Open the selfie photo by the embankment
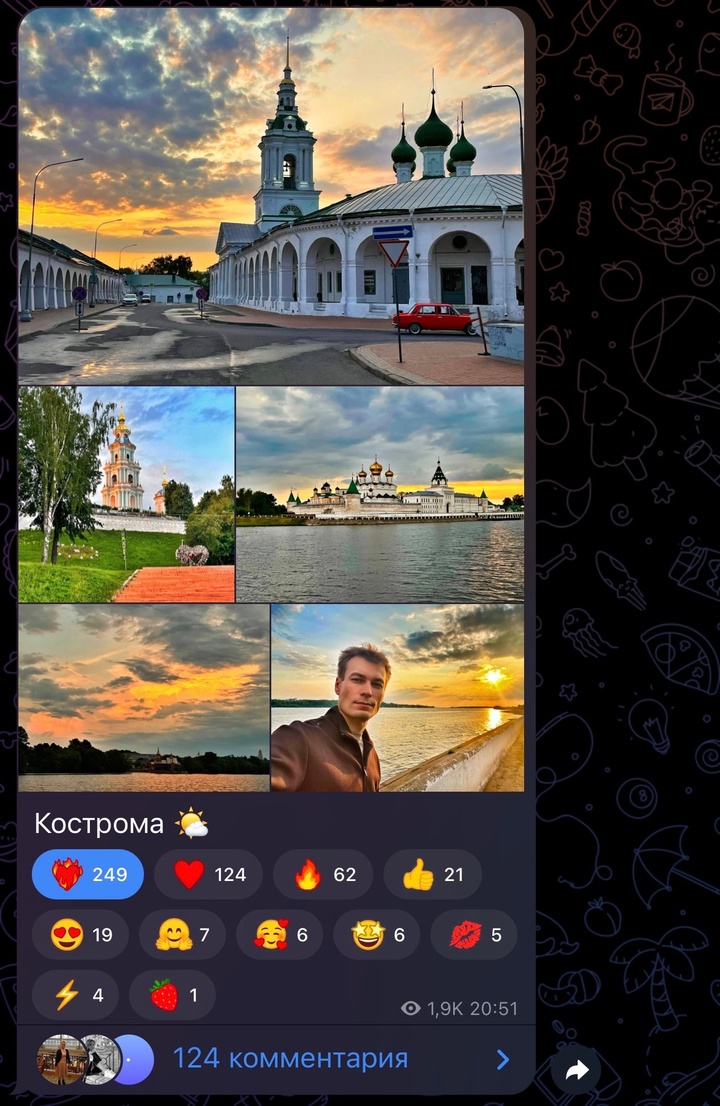 (x=397, y=697)
